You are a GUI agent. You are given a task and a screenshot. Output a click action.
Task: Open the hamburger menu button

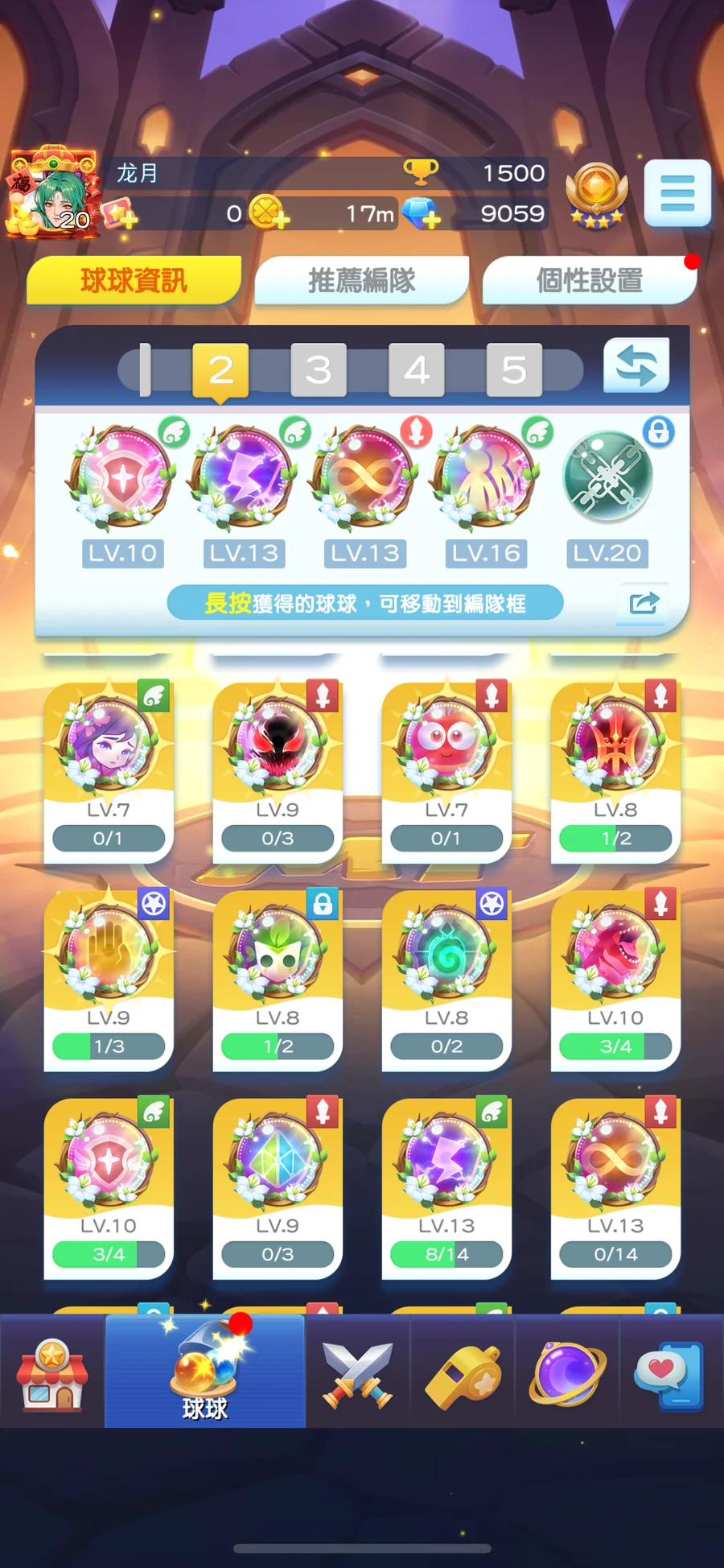677,193
